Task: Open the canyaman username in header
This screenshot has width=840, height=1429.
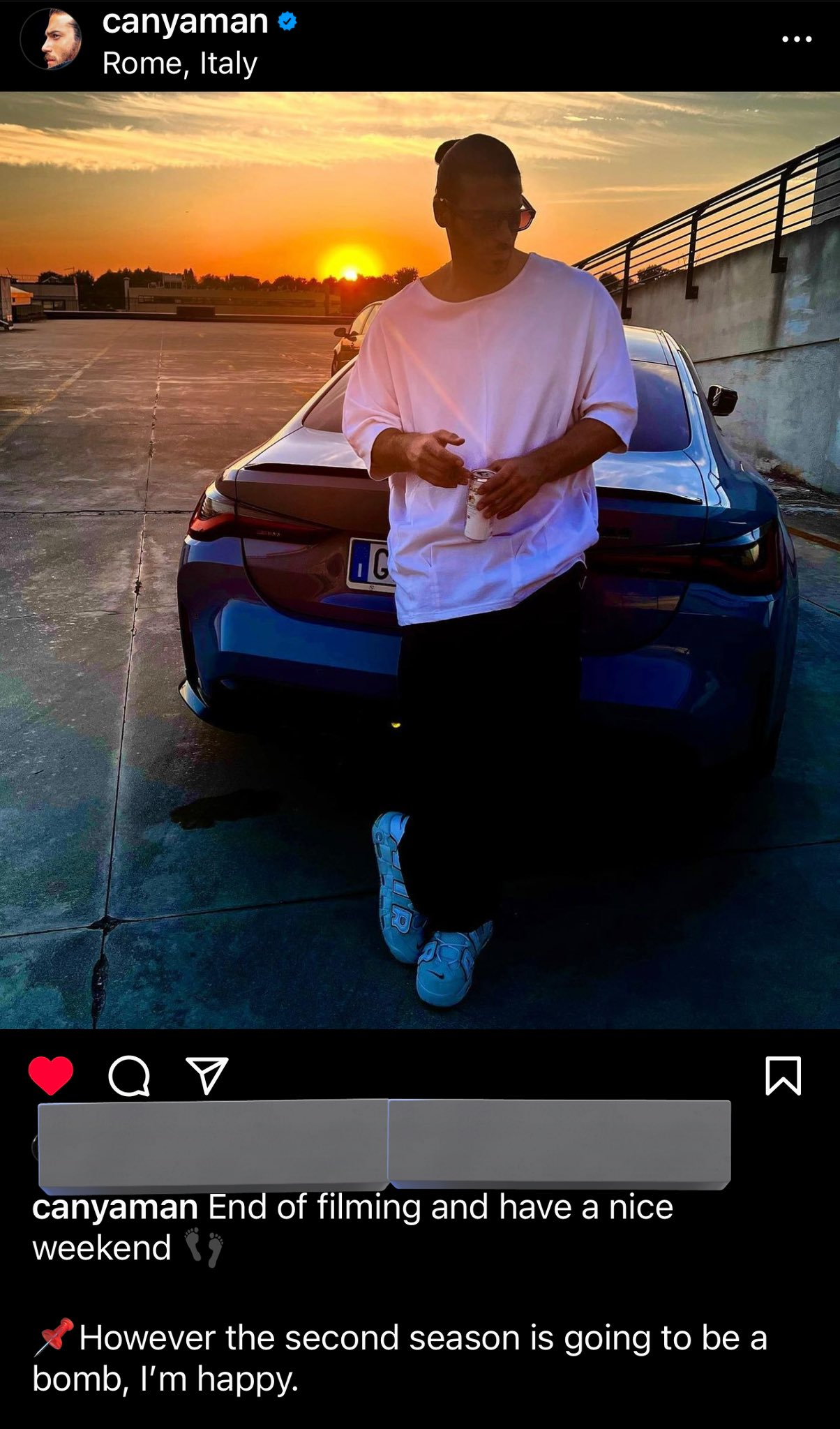Action: click(x=185, y=22)
